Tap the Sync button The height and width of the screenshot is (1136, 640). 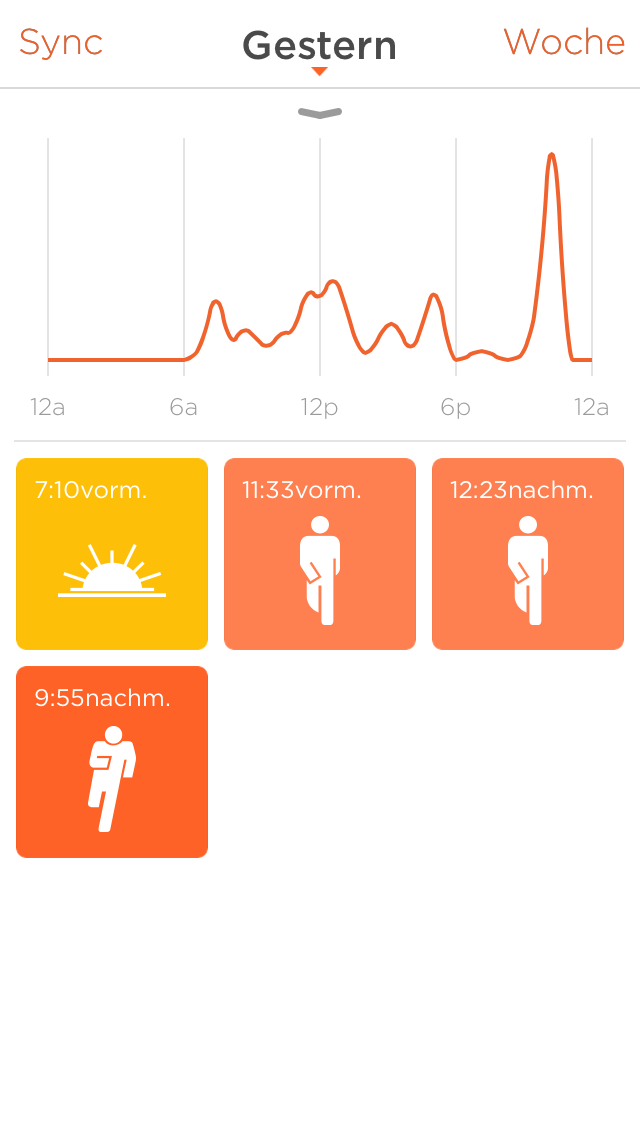[61, 43]
